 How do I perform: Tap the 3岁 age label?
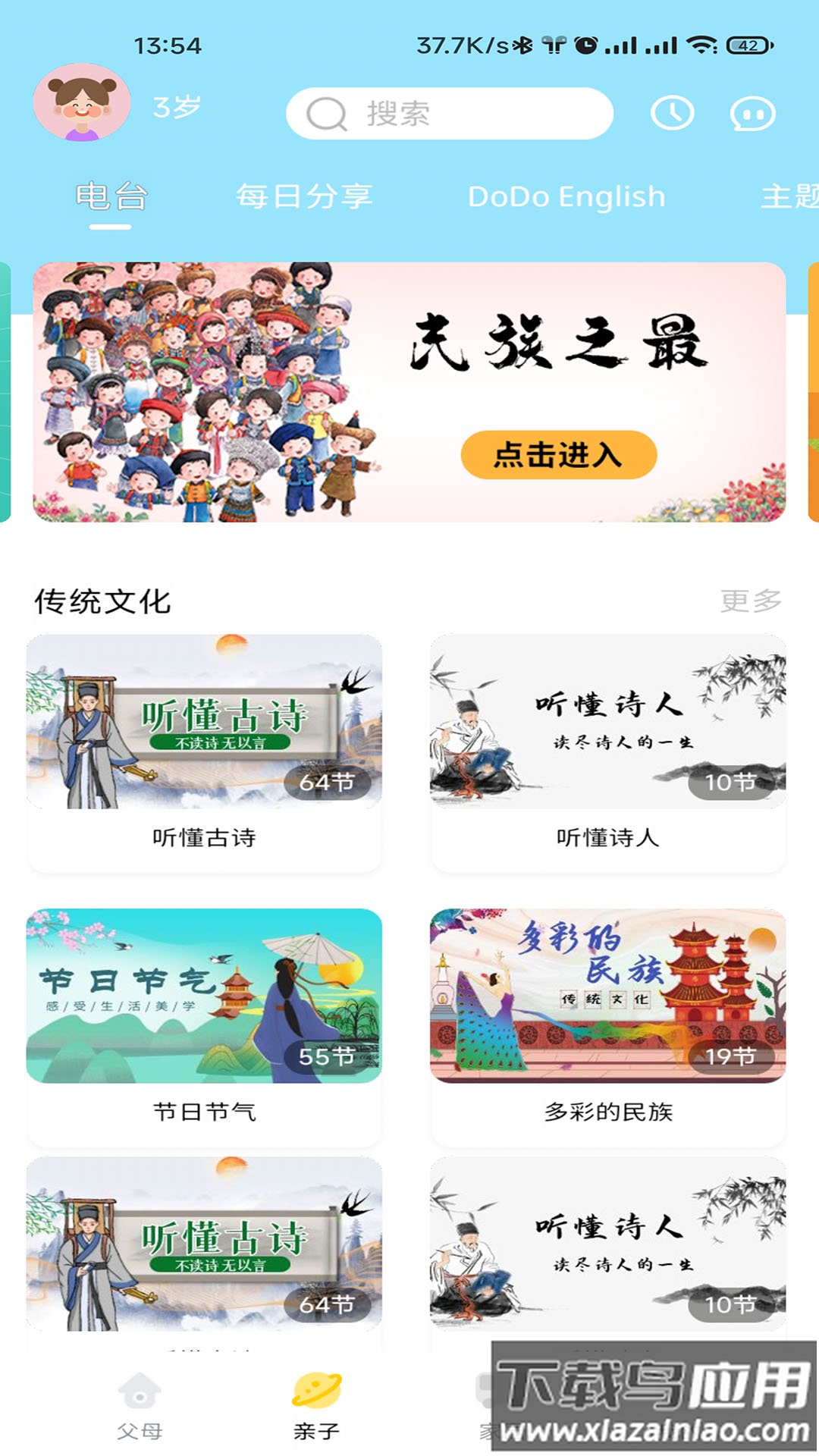tap(177, 106)
